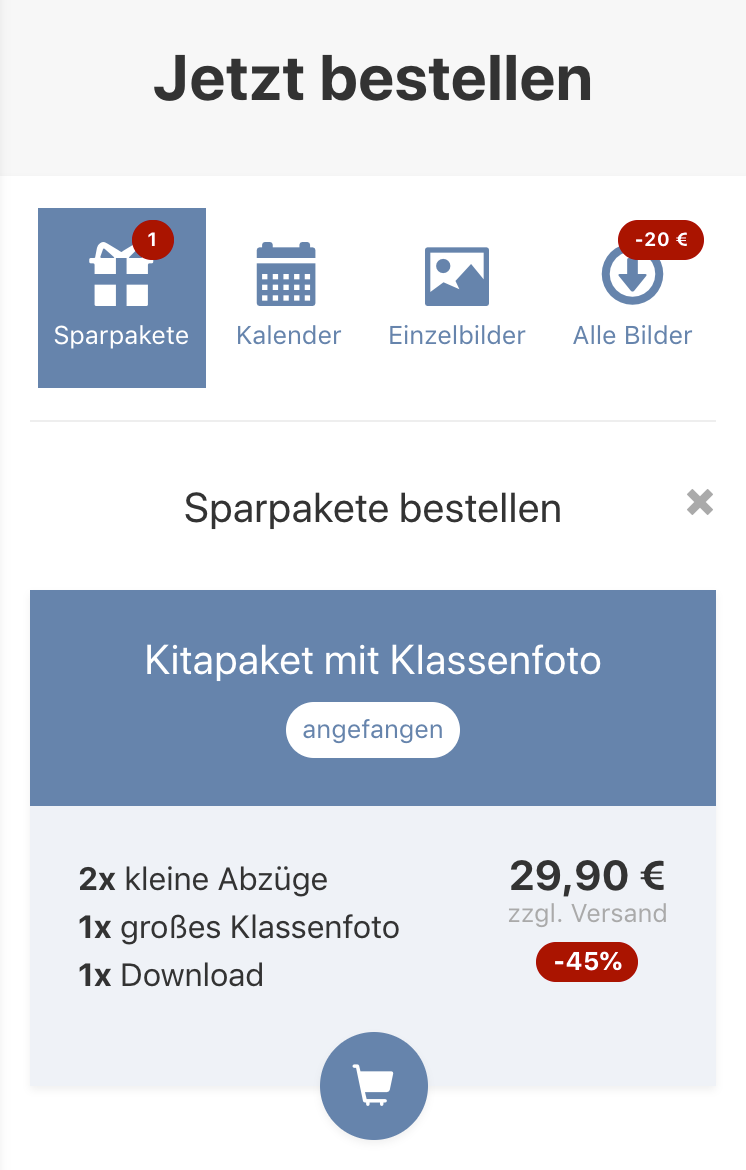The image size is (746, 1170).
Task: Select the Sparpakete tab
Action: [121, 297]
